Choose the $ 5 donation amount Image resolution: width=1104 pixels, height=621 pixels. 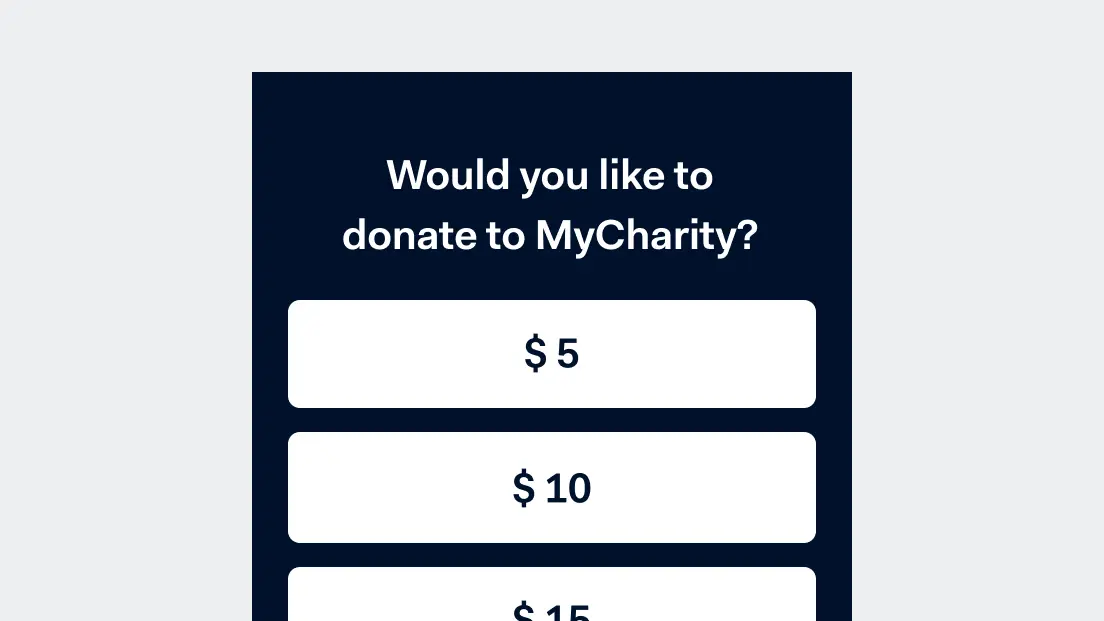551,354
